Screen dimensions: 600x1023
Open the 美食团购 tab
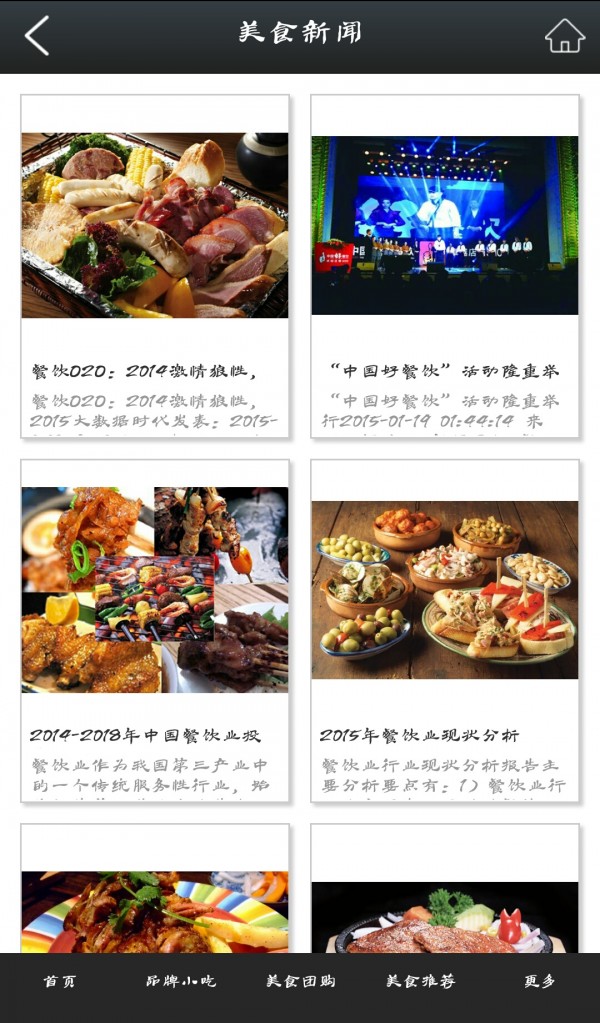(300, 981)
